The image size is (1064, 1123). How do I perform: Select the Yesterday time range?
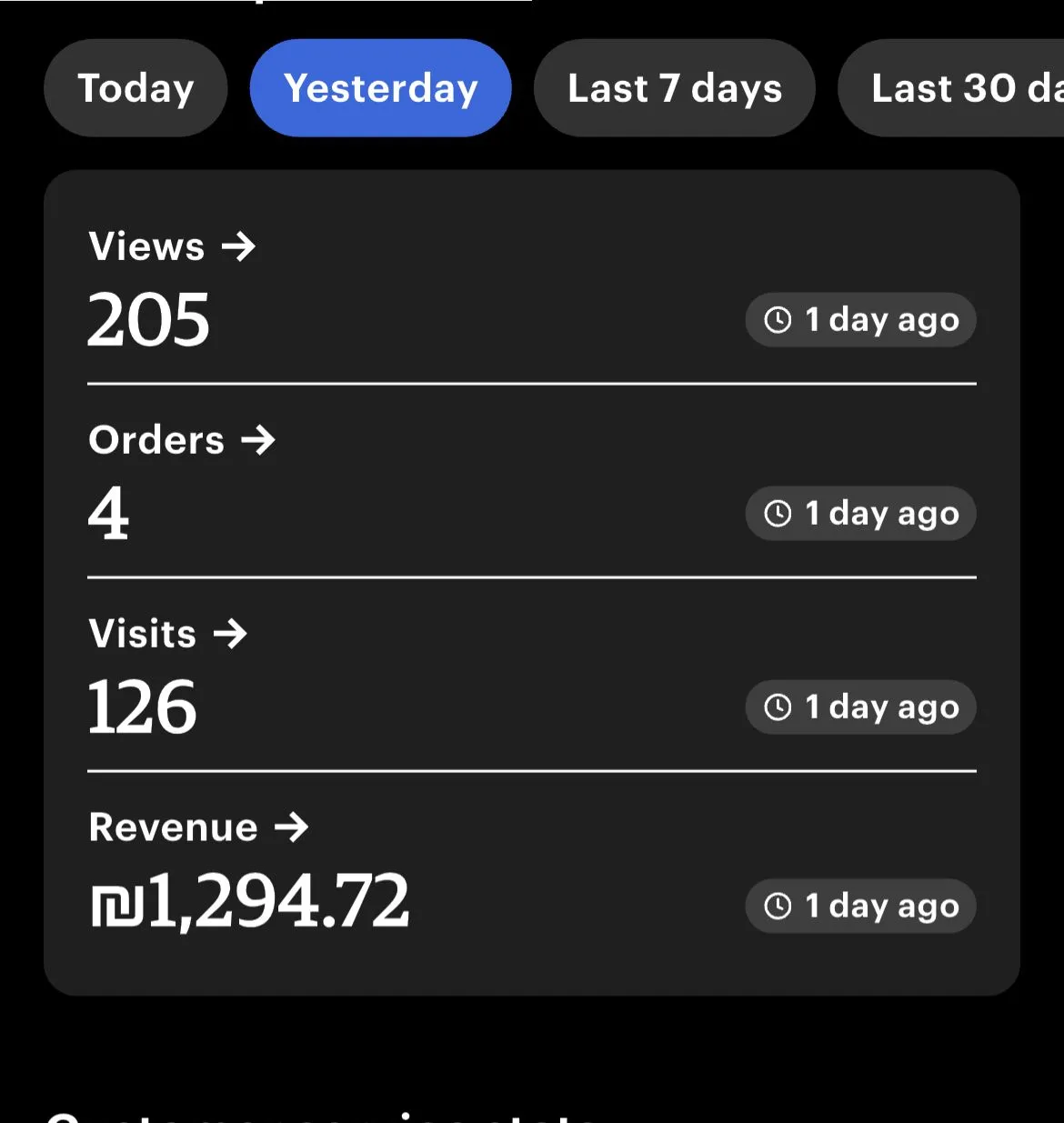380,88
